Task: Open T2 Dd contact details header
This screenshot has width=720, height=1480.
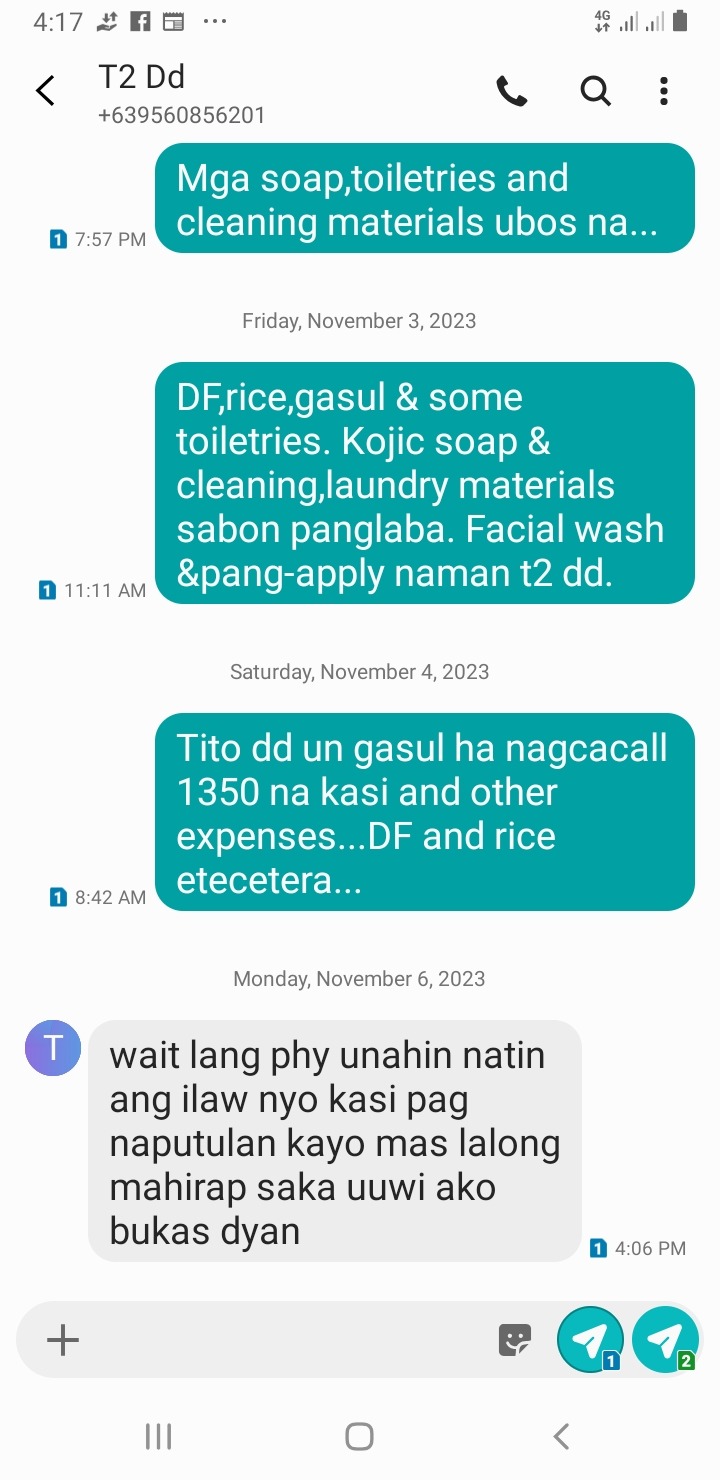Action: click(181, 93)
